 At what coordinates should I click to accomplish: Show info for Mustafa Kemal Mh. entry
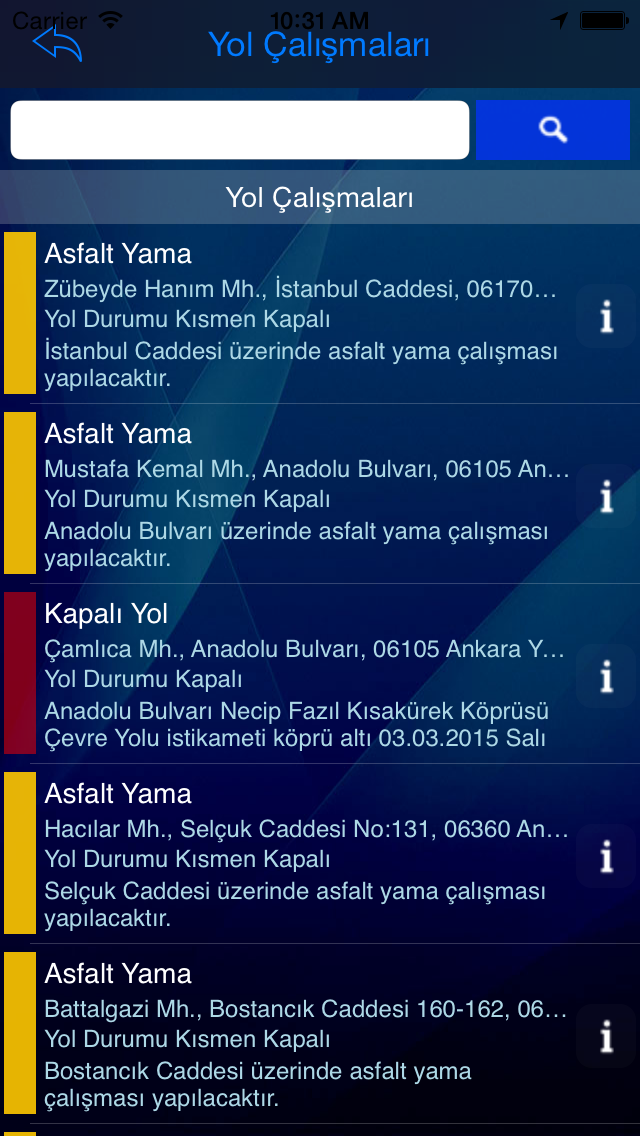pyautogui.click(x=607, y=496)
